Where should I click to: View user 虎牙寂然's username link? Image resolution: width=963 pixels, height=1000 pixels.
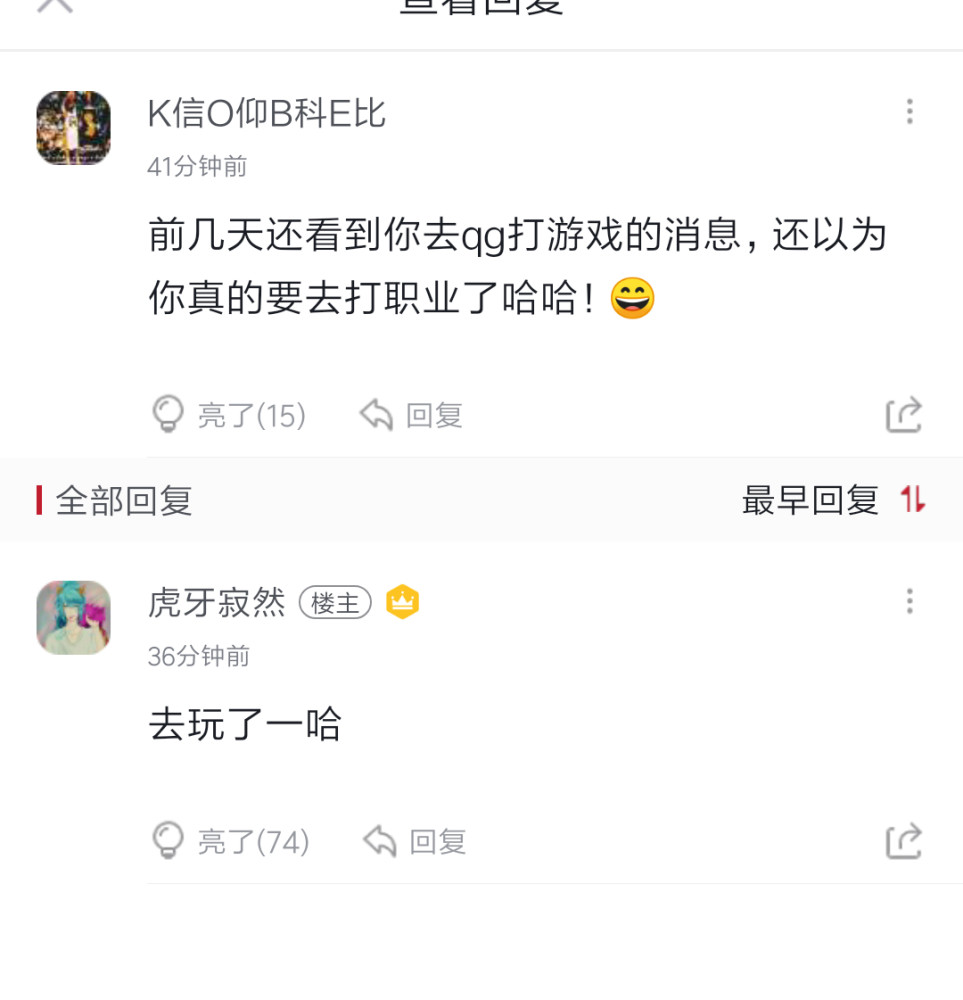click(216, 603)
